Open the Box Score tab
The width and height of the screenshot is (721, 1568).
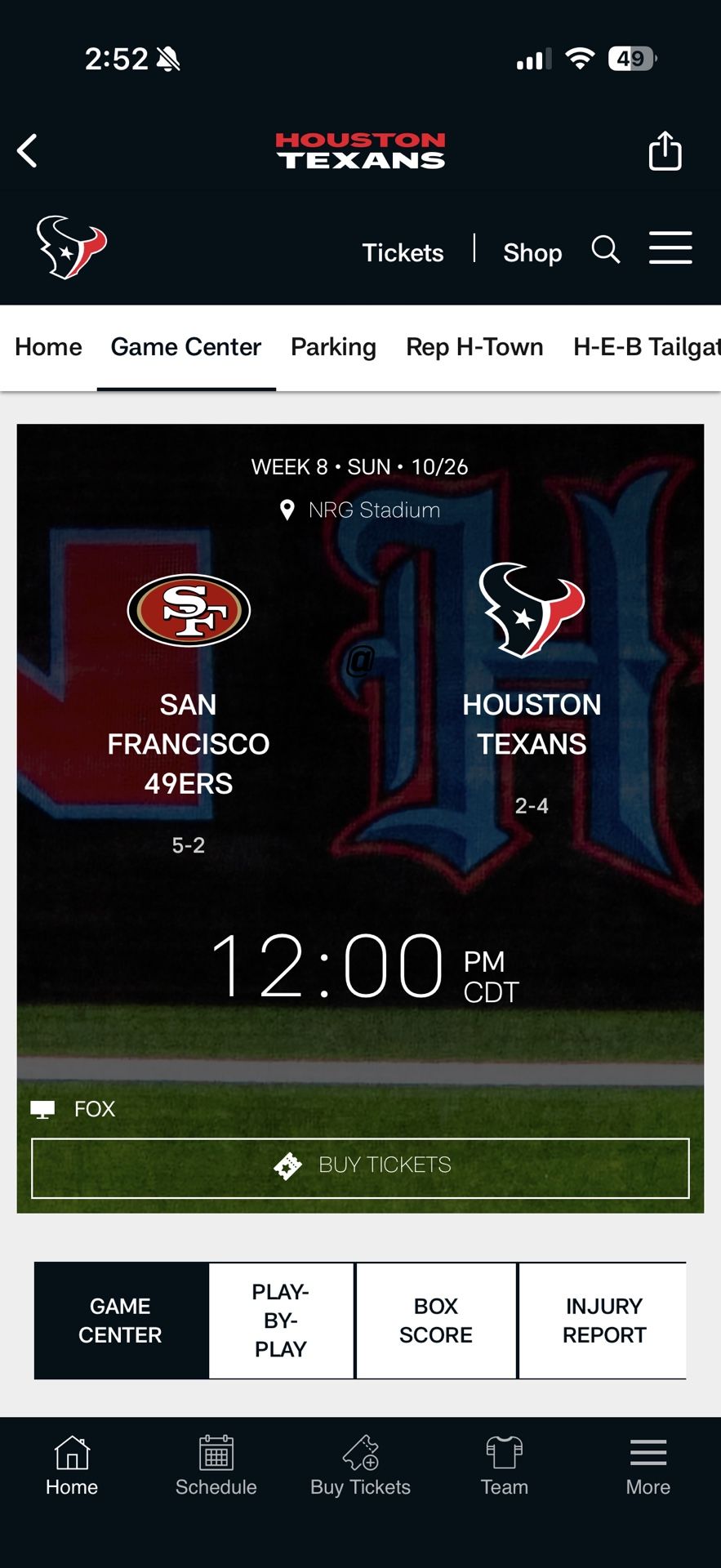coord(436,1320)
